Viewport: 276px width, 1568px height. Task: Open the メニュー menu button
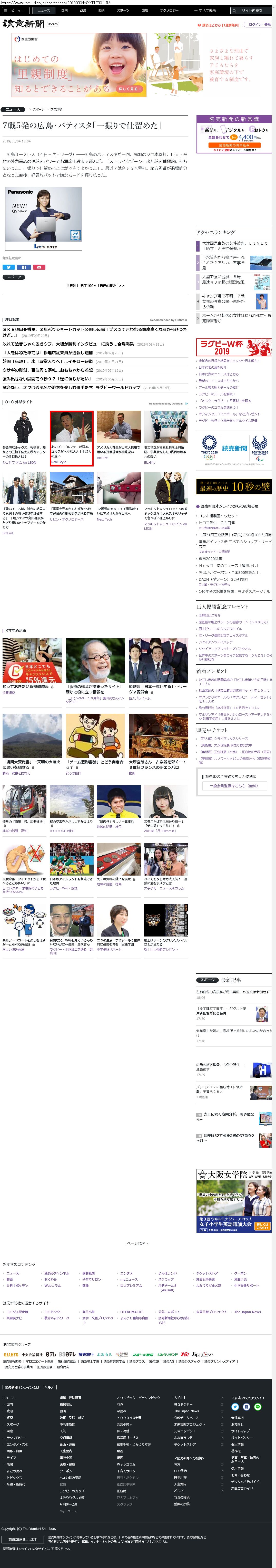15,10
